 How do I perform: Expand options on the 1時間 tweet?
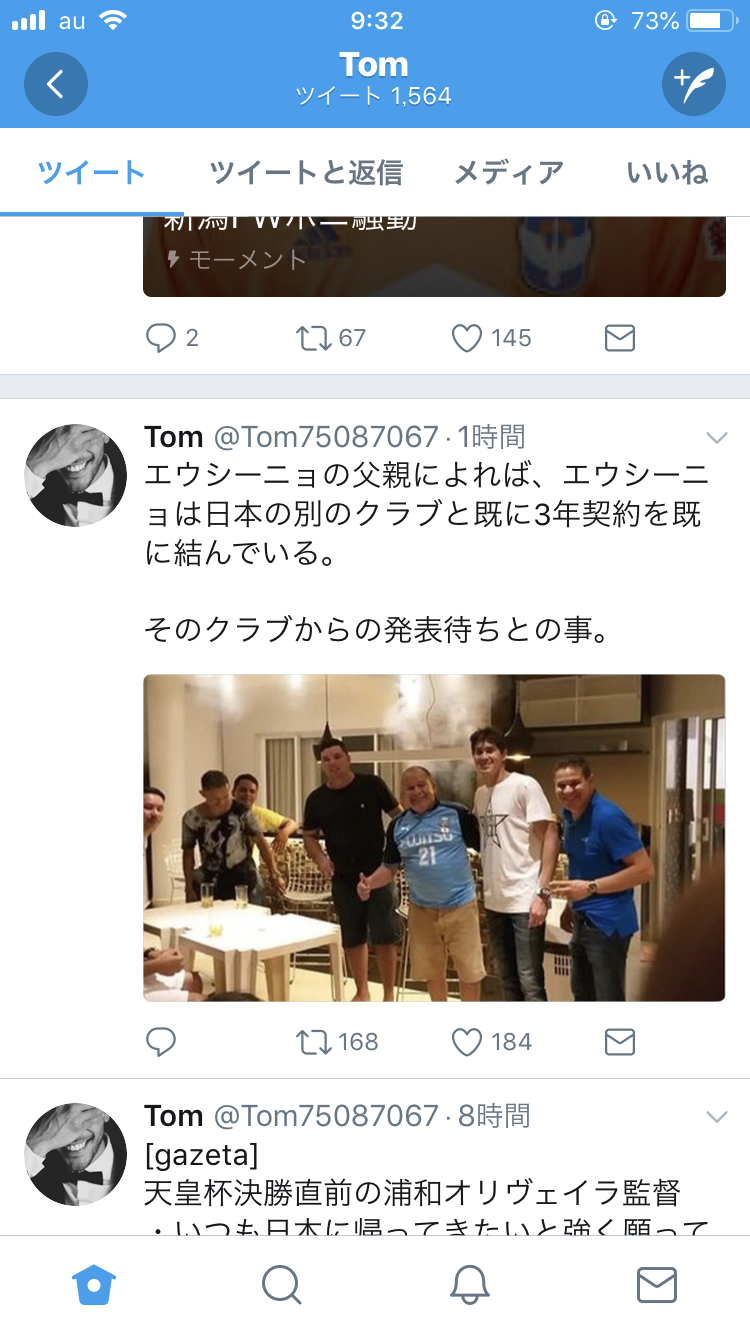tap(716, 437)
